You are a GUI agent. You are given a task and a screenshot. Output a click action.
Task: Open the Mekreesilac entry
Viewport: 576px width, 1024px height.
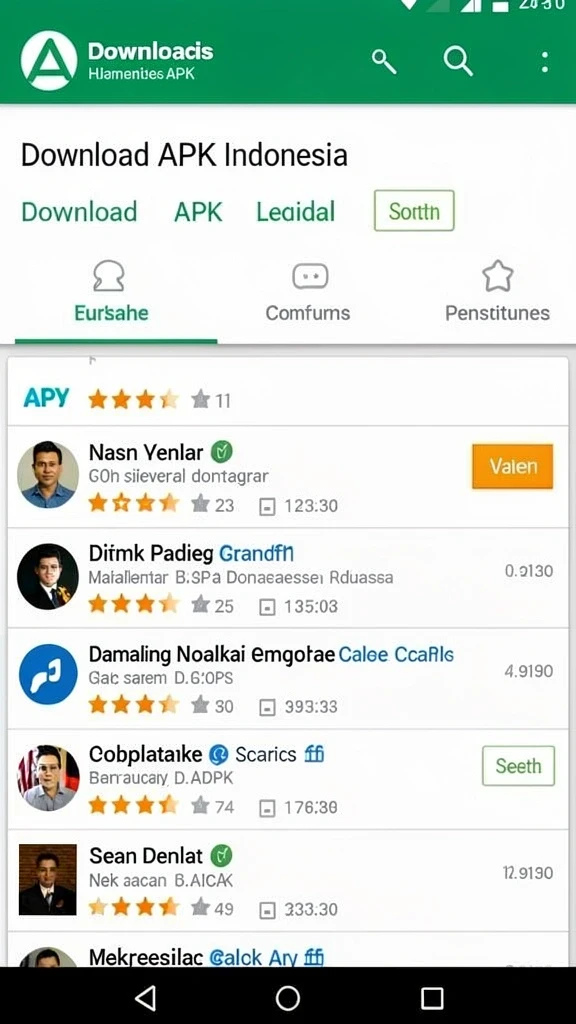(x=288, y=950)
